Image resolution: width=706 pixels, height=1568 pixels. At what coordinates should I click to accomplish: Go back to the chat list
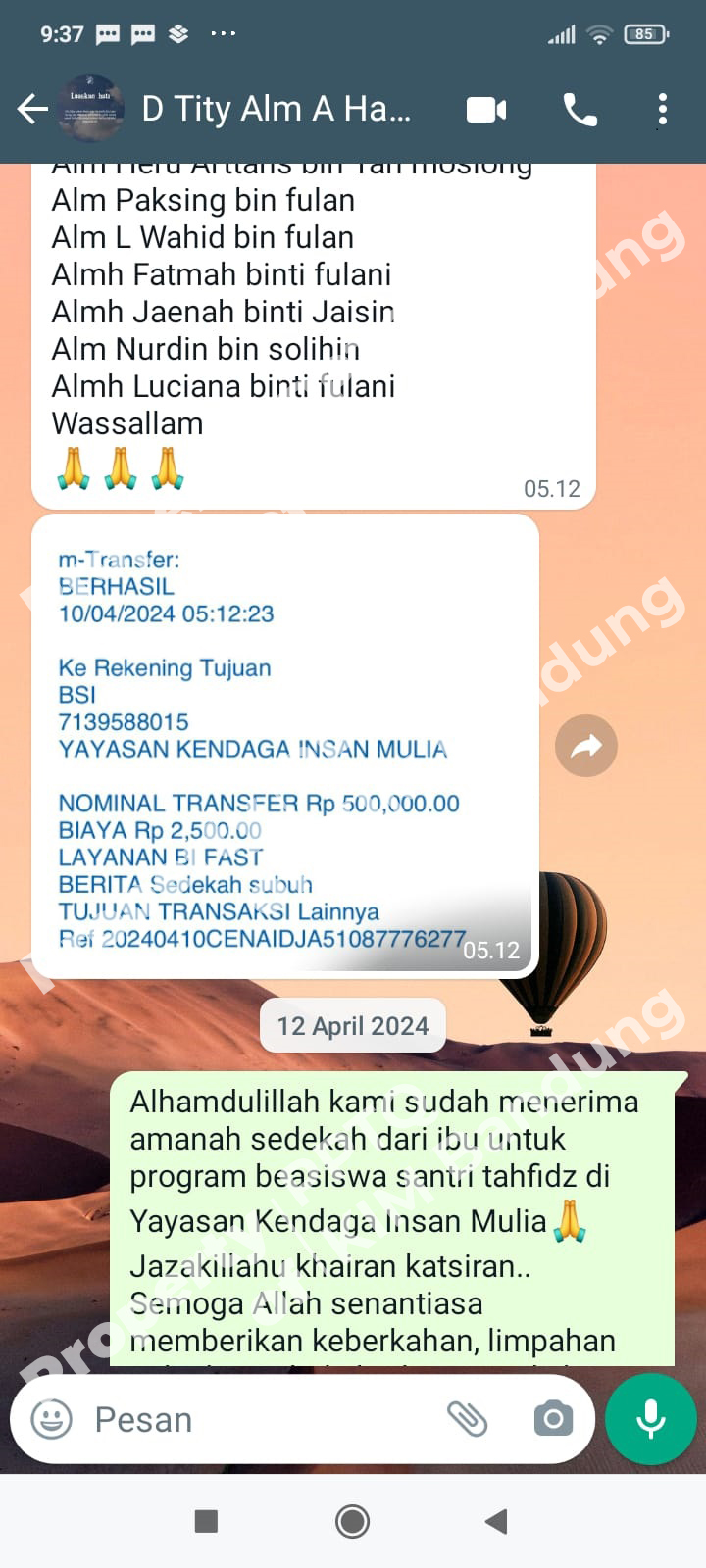pos(32,109)
